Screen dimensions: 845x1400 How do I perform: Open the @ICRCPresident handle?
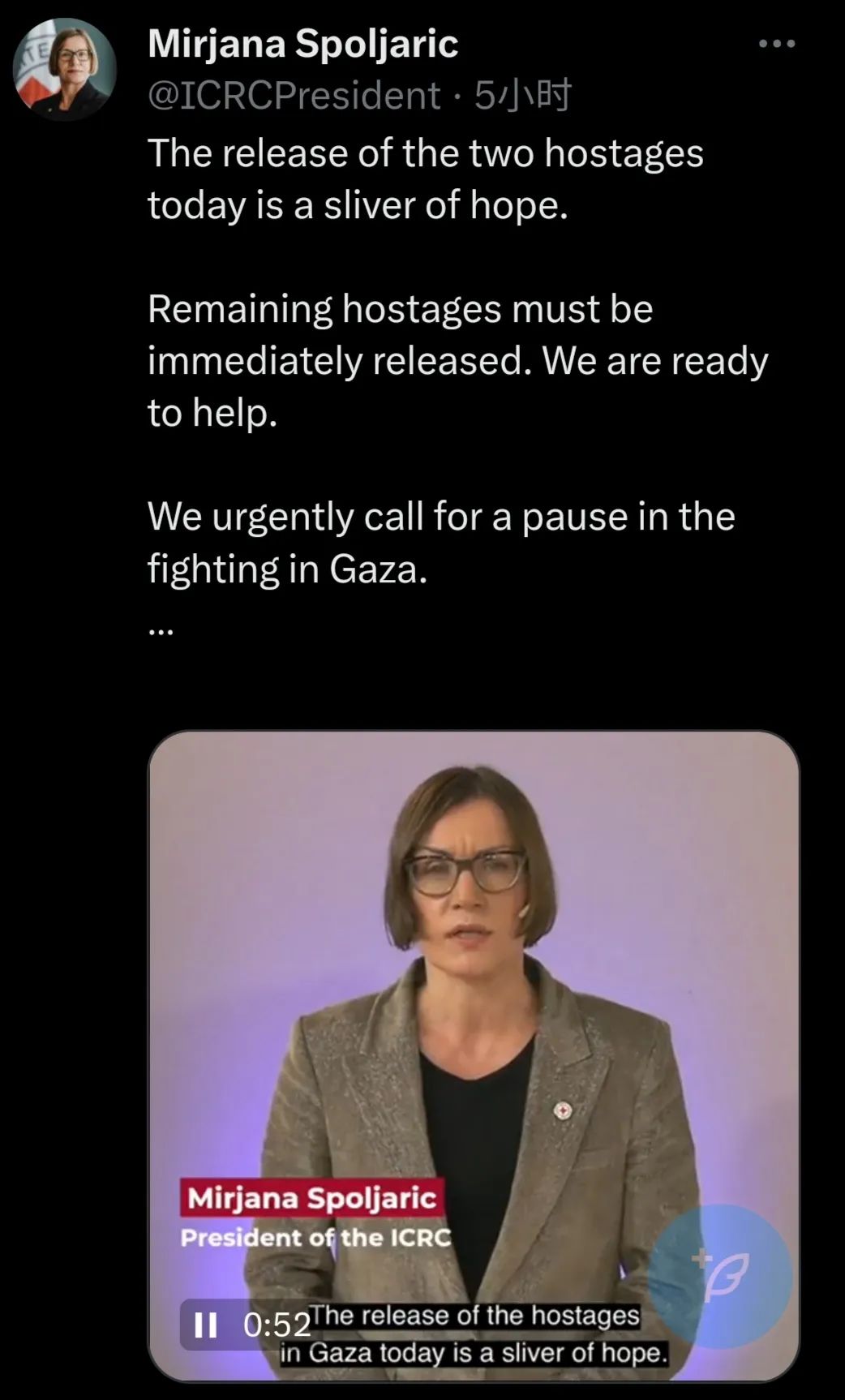pos(294,96)
